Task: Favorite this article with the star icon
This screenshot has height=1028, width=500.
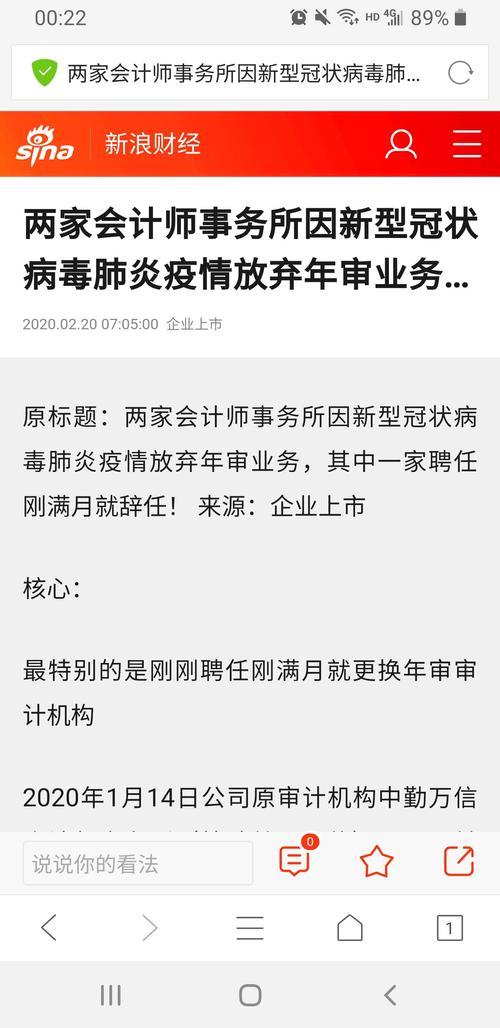Action: [x=377, y=861]
